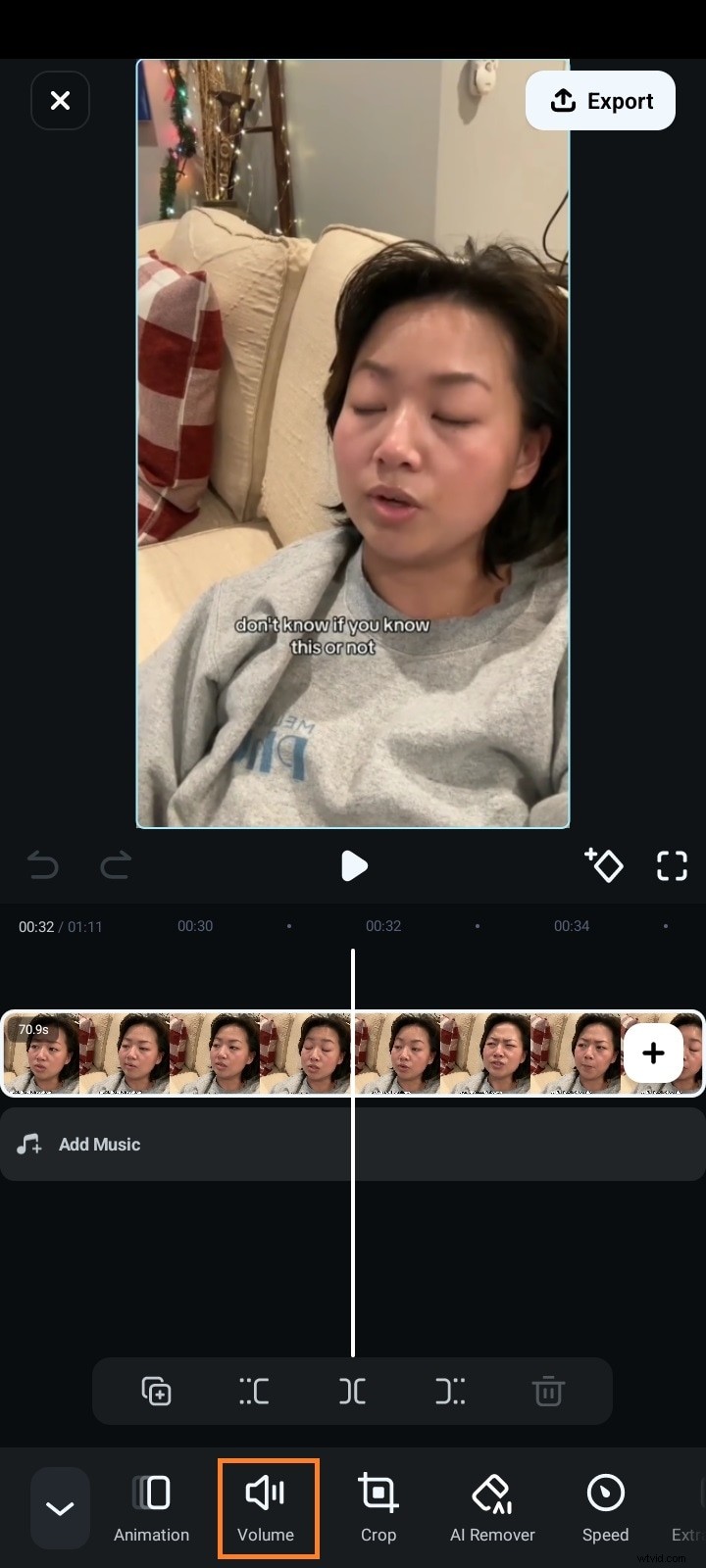Split clip at the playhead
This screenshot has width=706, height=1568.
tap(352, 1391)
